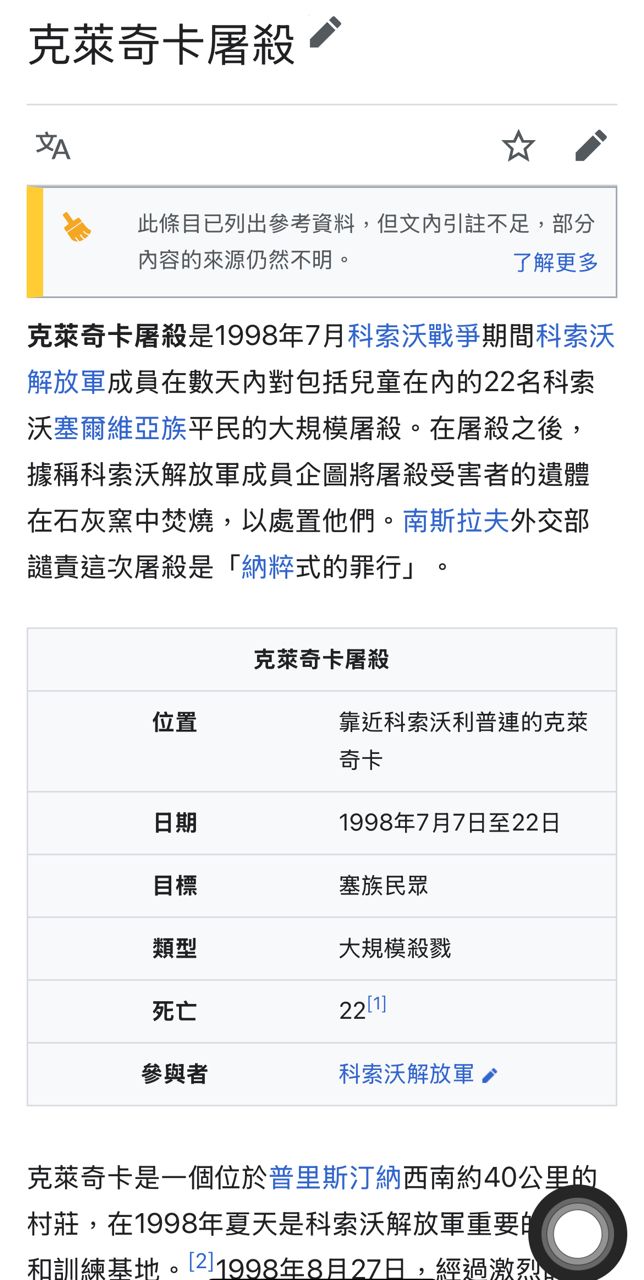
Task: Open the language selection icon
Action: pyautogui.click(x=53, y=146)
